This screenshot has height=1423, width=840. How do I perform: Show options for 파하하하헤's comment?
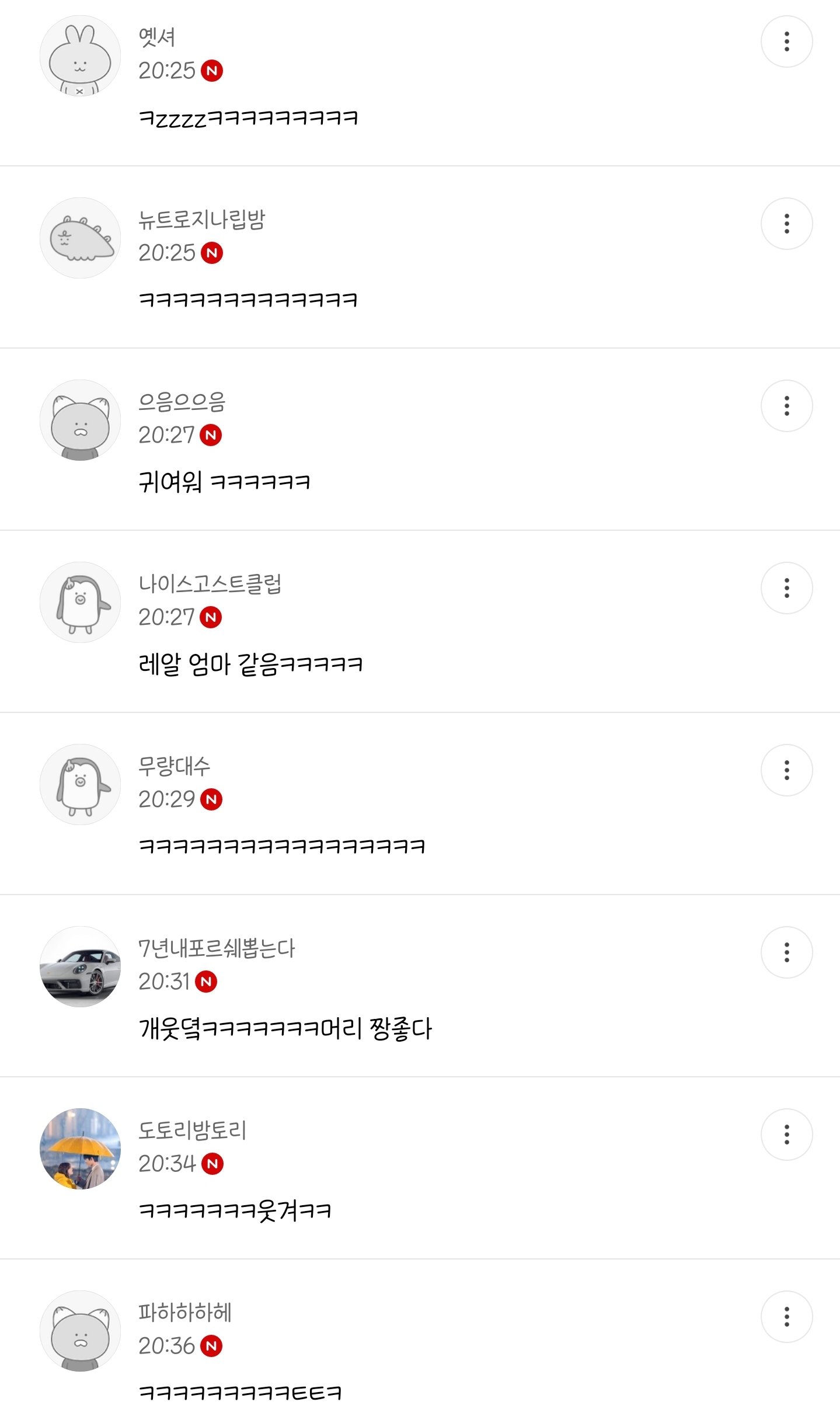click(x=786, y=1317)
